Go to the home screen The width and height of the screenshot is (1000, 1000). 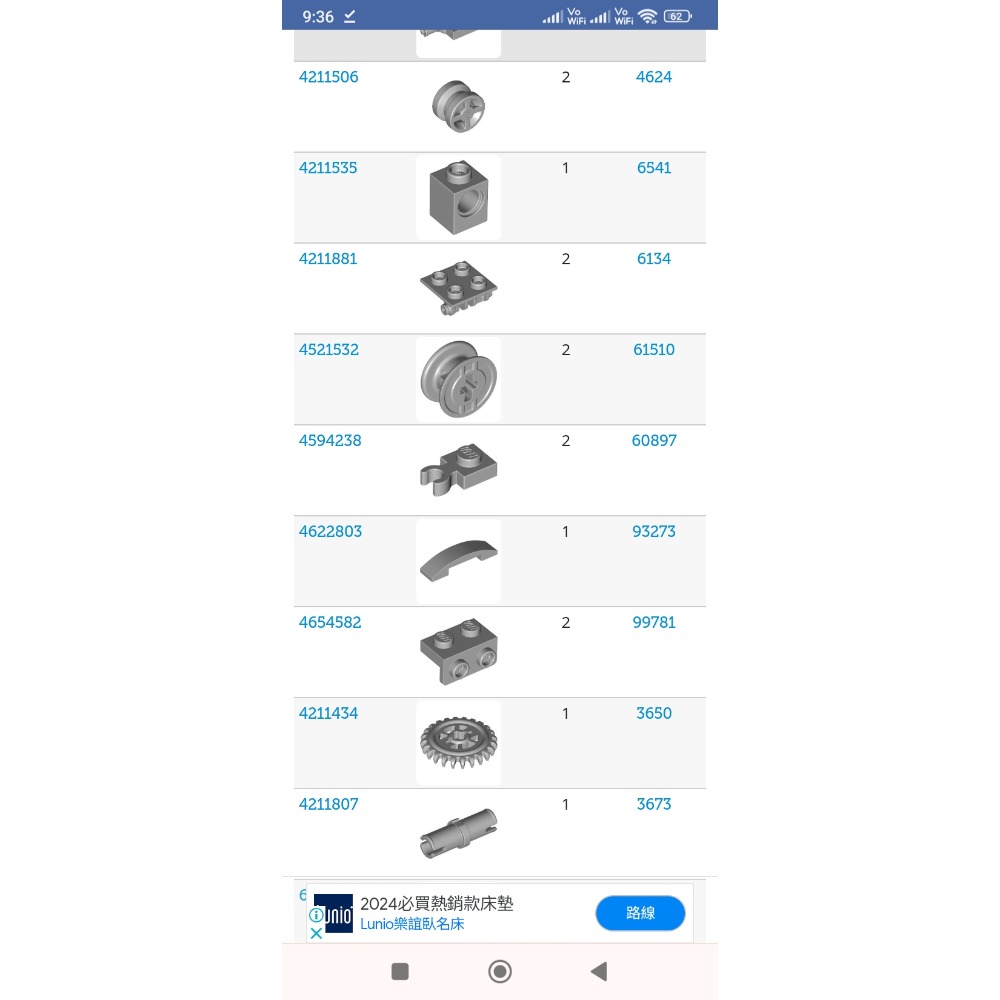tap(500, 971)
